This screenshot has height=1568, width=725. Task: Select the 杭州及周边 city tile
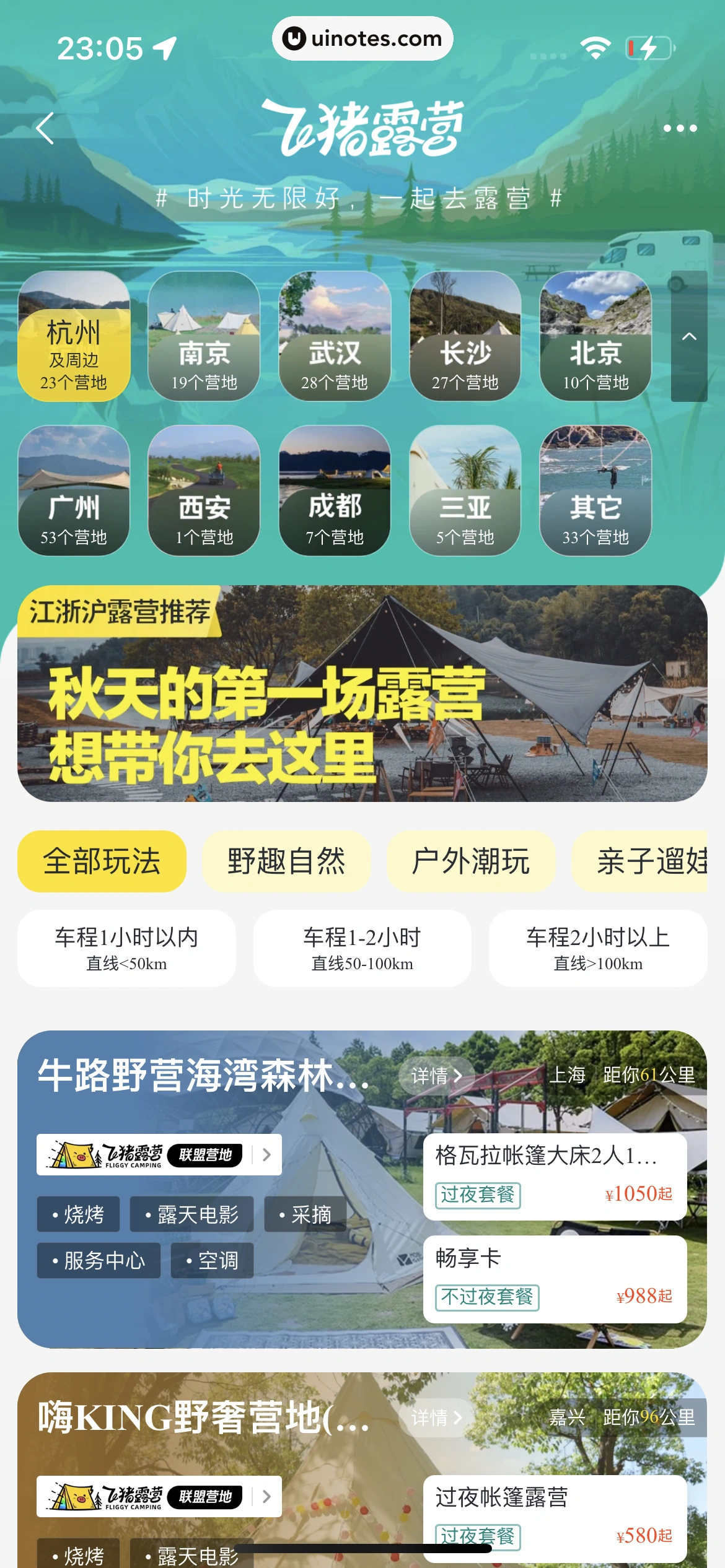click(74, 336)
